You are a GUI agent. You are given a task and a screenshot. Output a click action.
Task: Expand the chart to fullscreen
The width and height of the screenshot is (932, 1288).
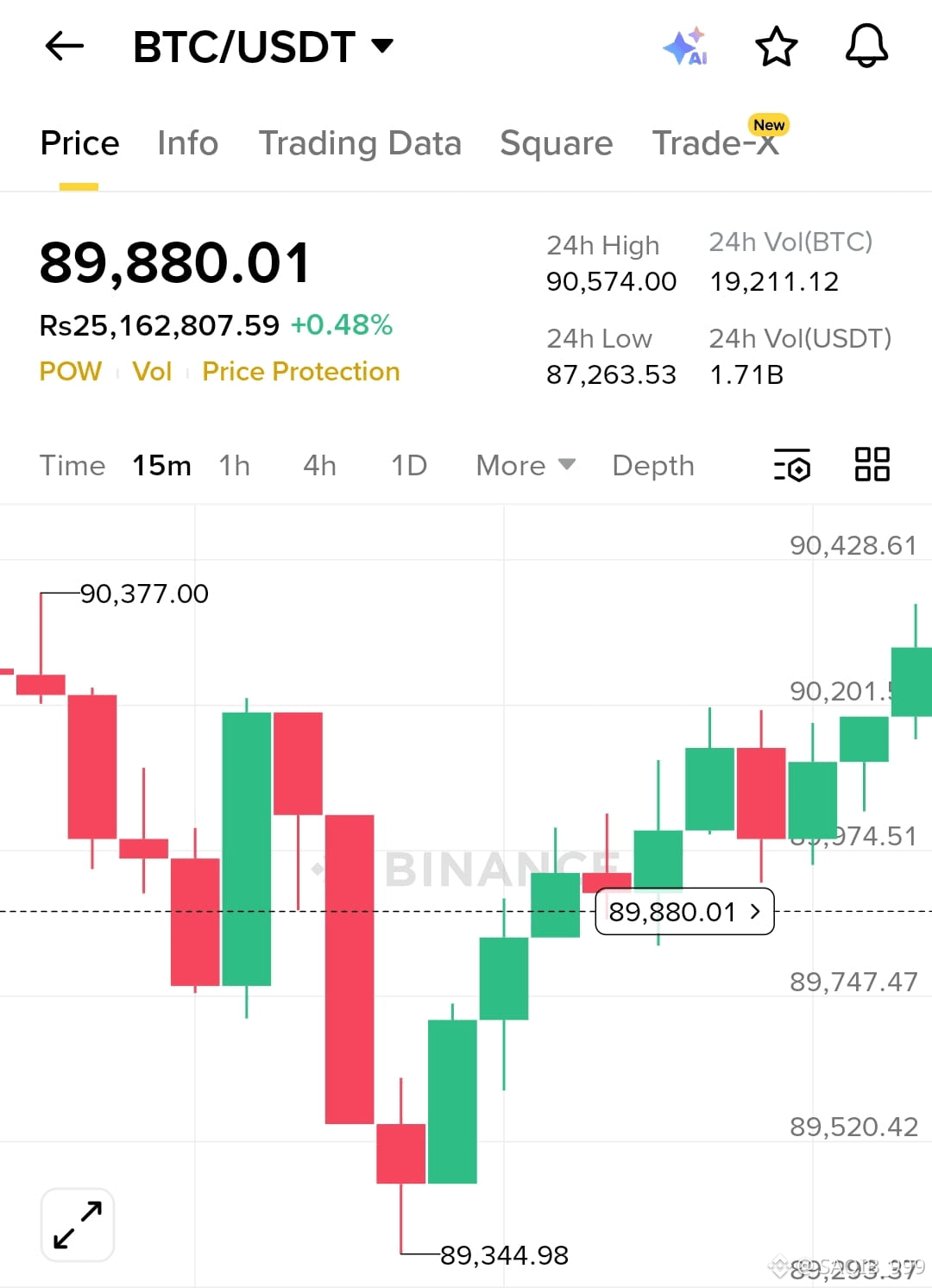pyautogui.click(x=77, y=1222)
